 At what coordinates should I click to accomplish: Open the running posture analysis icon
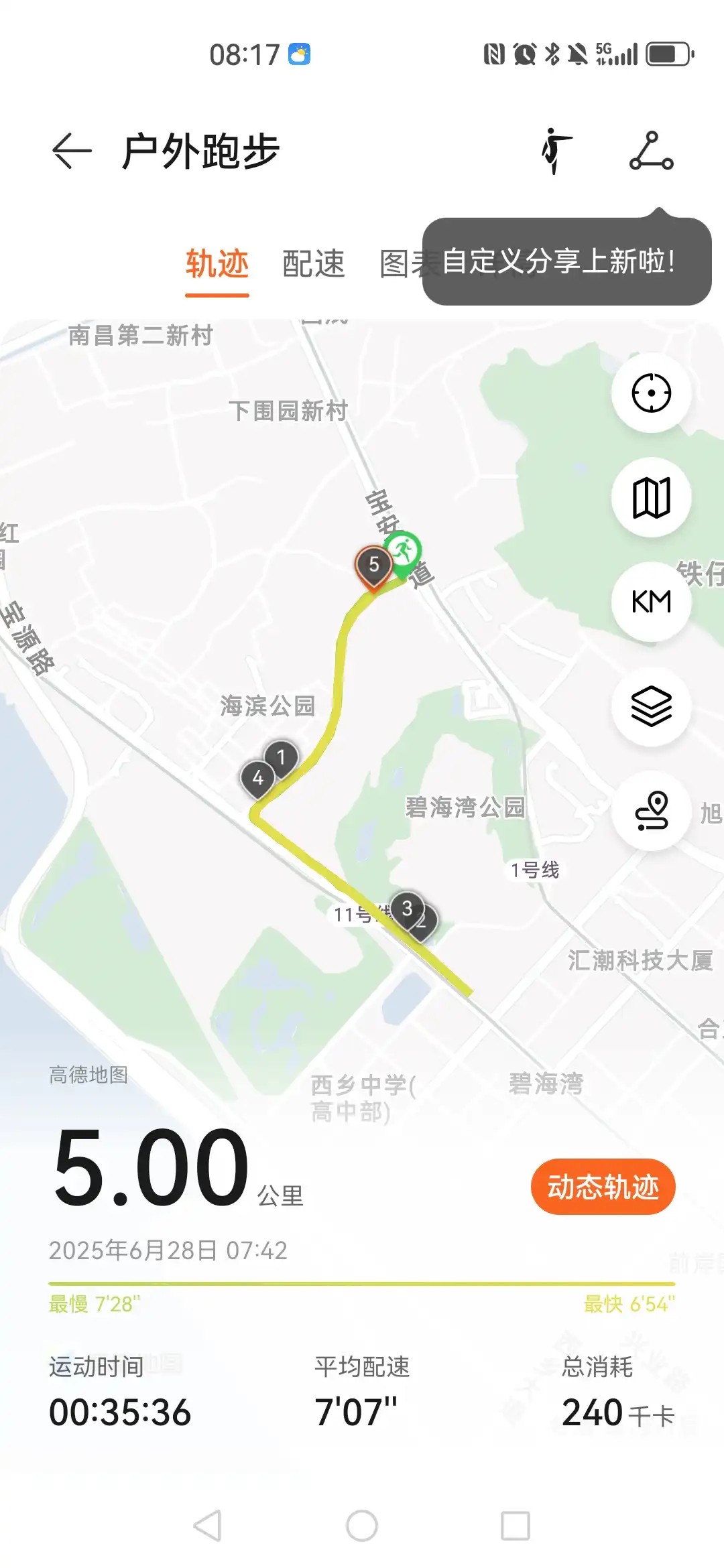coord(556,151)
